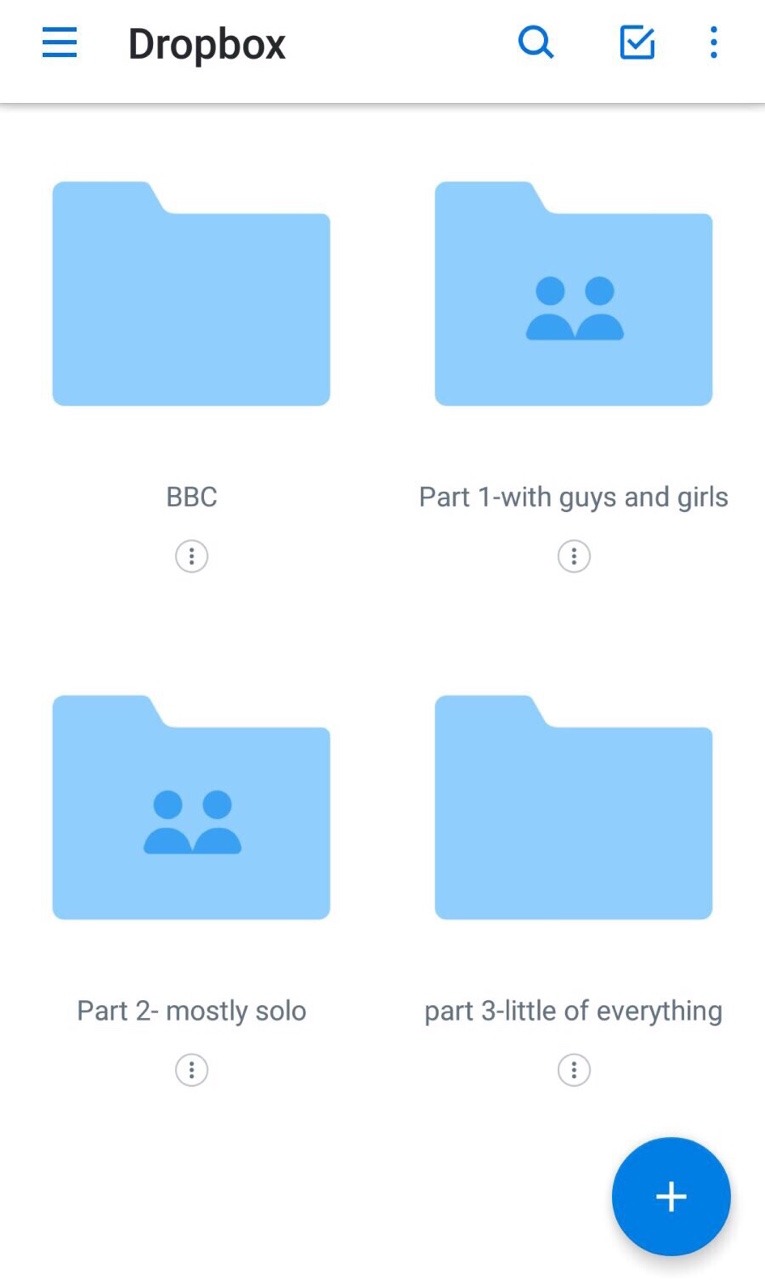The height and width of the screenshot is (1280, 765).
Task: Tap the plus button to add content
Action: pos(671,1196)
